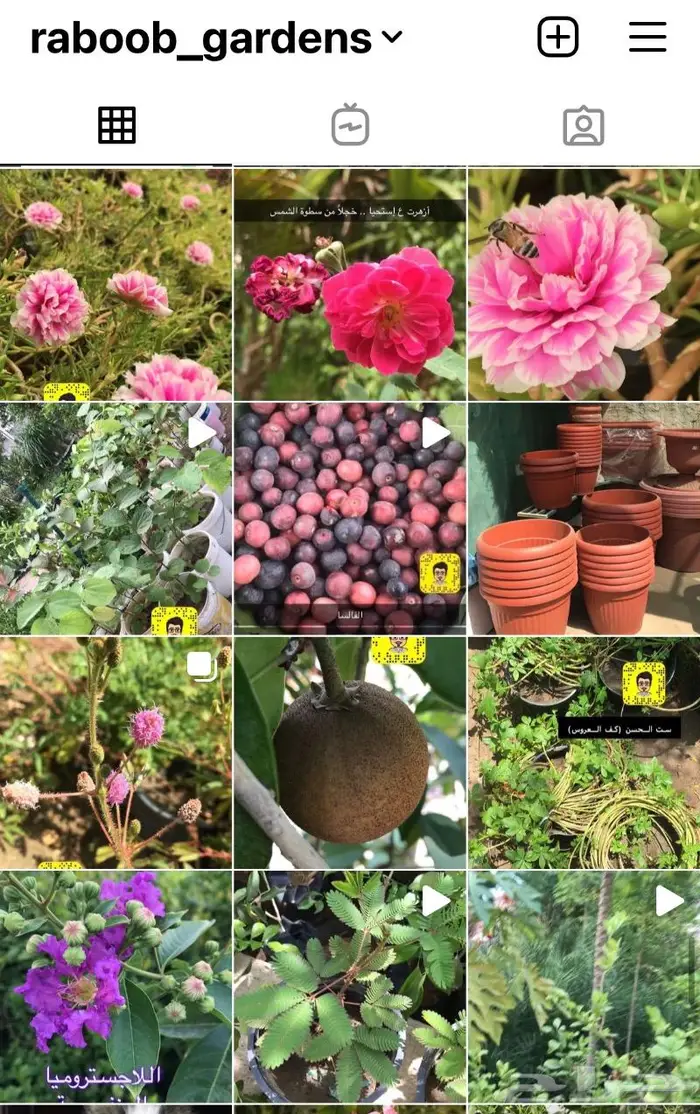Open the raboob_gardens account switcher dropdown
Viewport: 700px width, 1114px height.
point(217,38)
